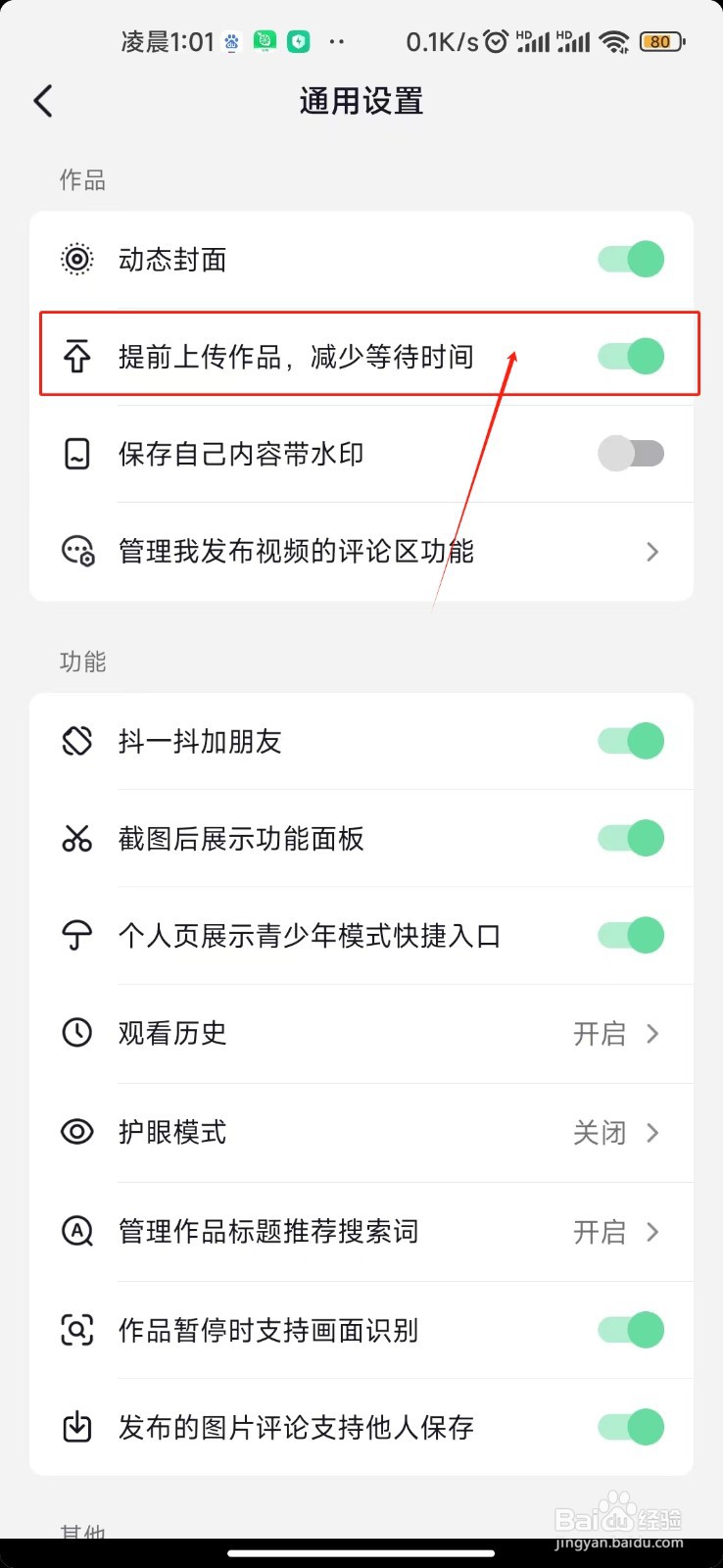Disable 抖一抖加朋友 switch
Image resolution: width=723 pixels, height=1568 pixels.
tap(630, 741)
